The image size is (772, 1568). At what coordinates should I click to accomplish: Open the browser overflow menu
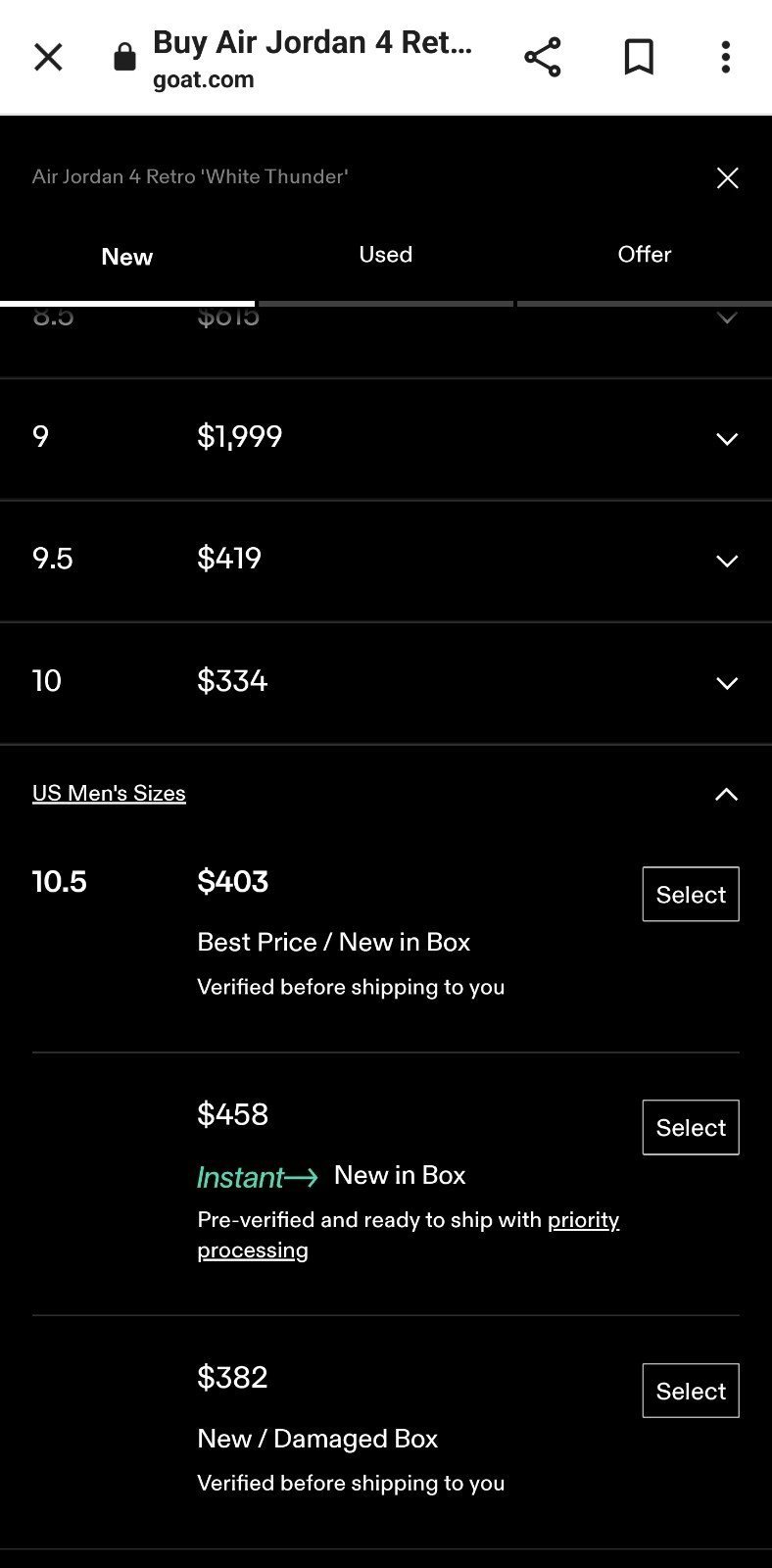pyautogui.click(x=726, y=58)
